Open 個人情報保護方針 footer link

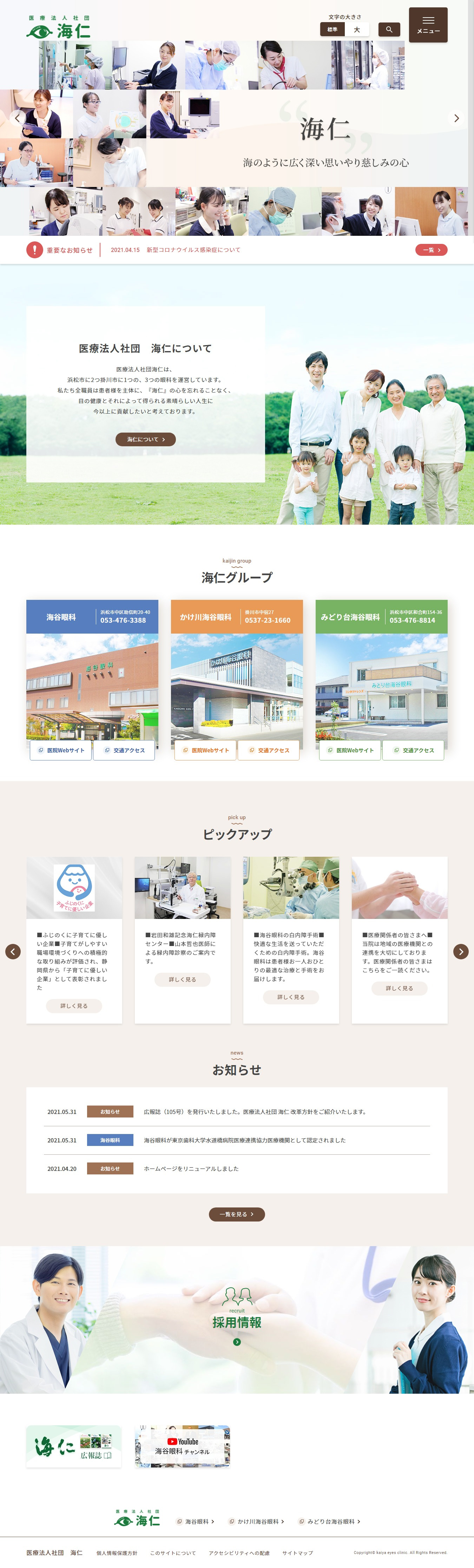pyautogui.click(x=117, y=1553)
